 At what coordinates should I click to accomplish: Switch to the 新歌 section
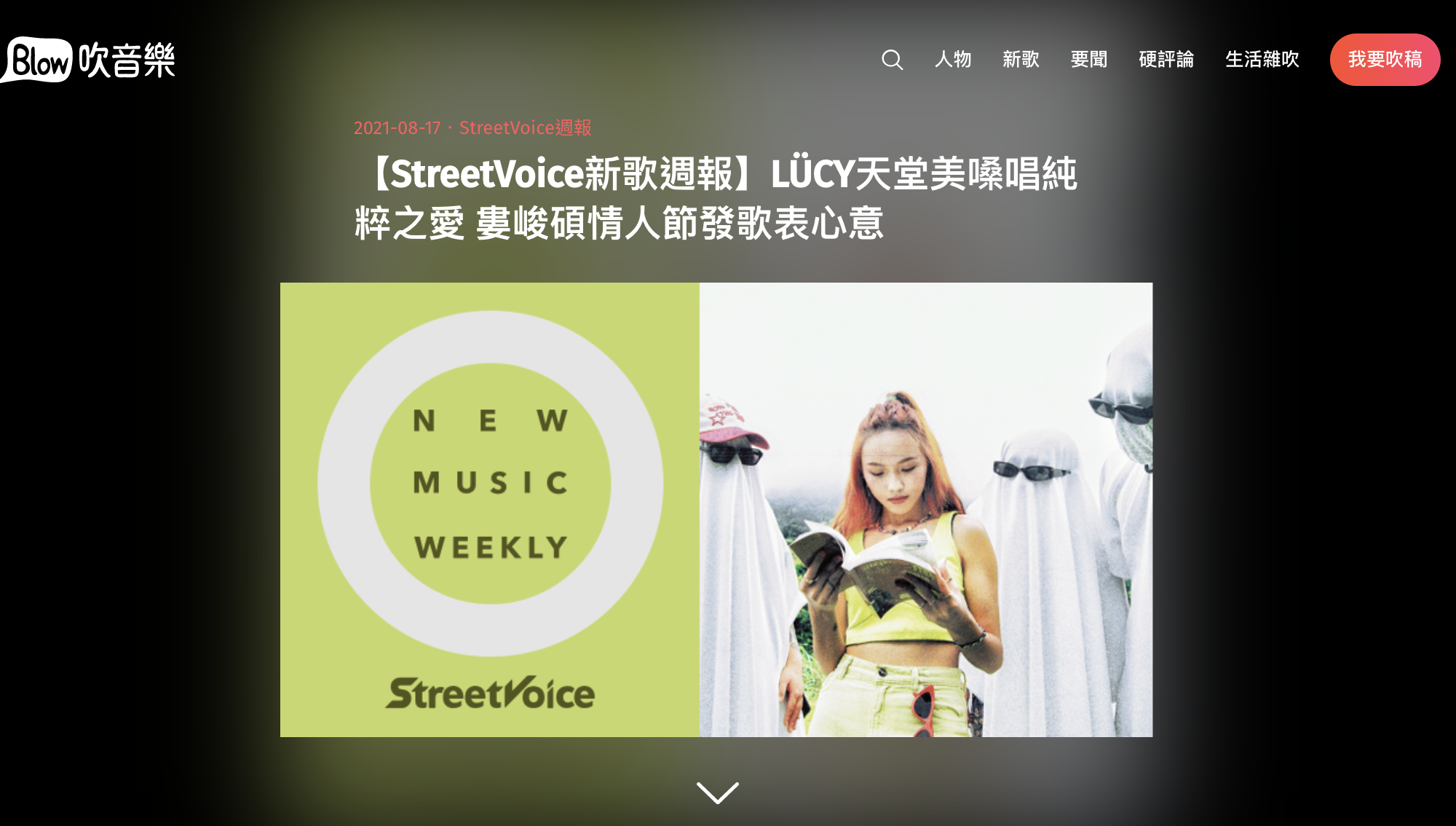click(1021, 60)
